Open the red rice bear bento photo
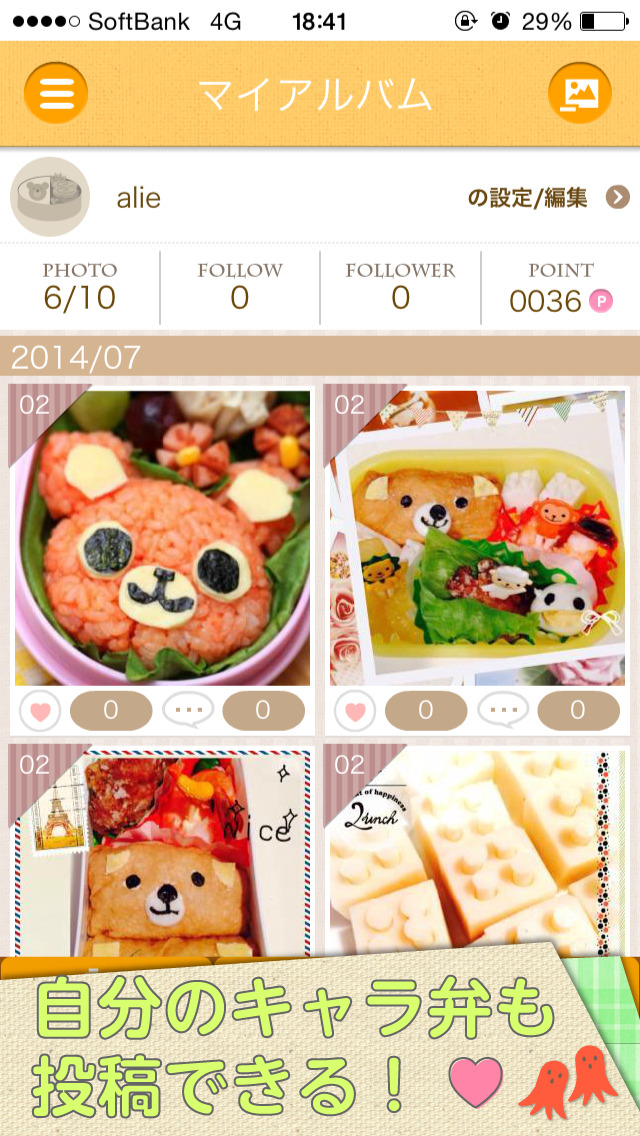Image resolution: width=640 pixels, height=1136 pixels. (x=161, y=535)
